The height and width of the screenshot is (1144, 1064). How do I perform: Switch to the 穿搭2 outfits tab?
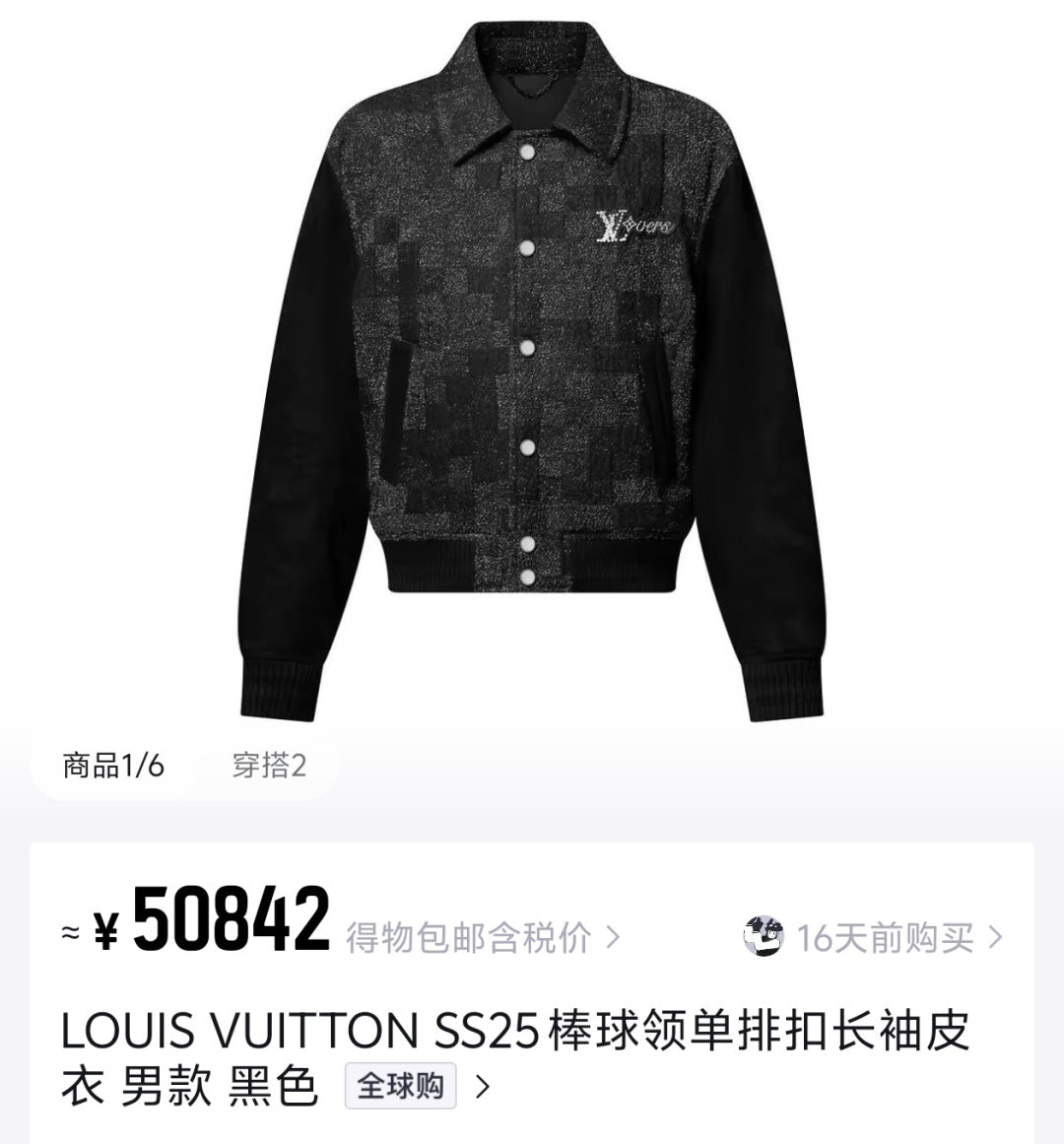(x=269, y=766)
